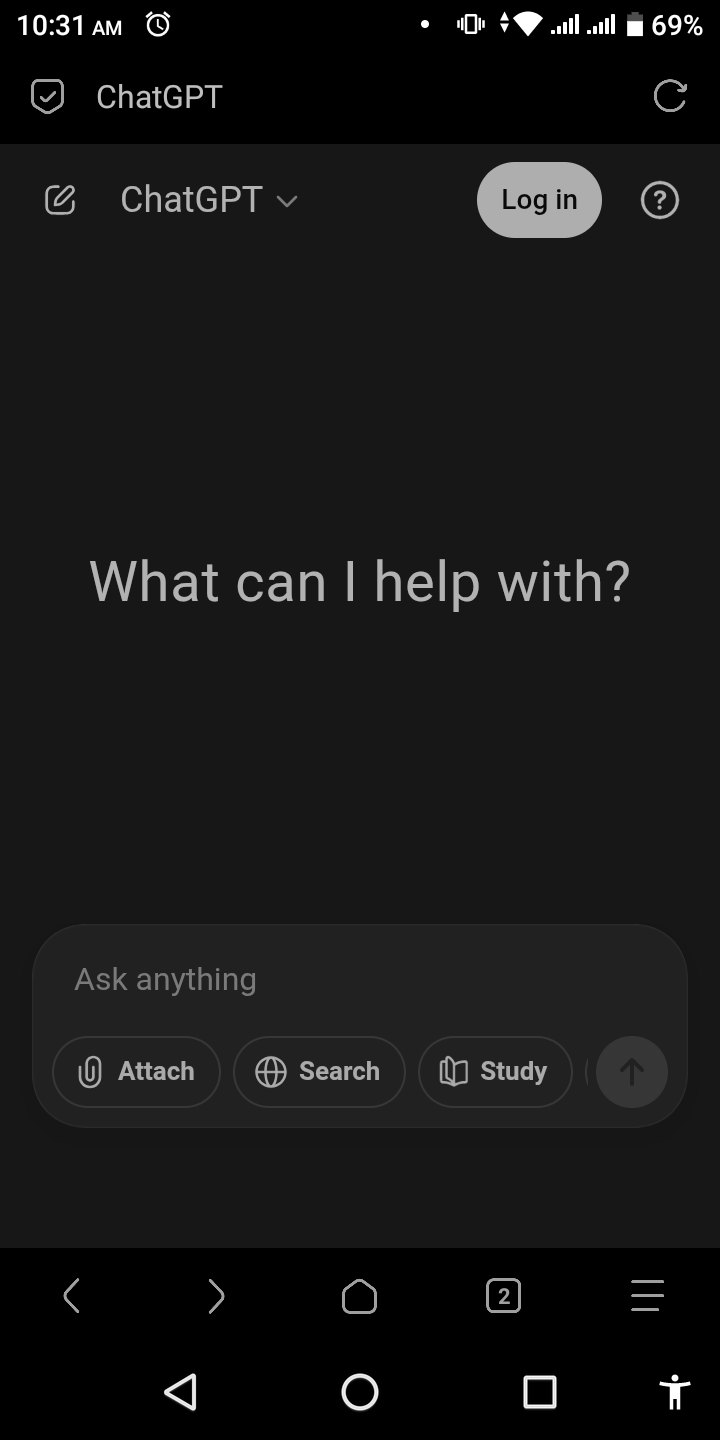The width and height of the screenshot is (720, 1440).
Task: Open the recent apps overview
Action: [x=539, y=1391]
